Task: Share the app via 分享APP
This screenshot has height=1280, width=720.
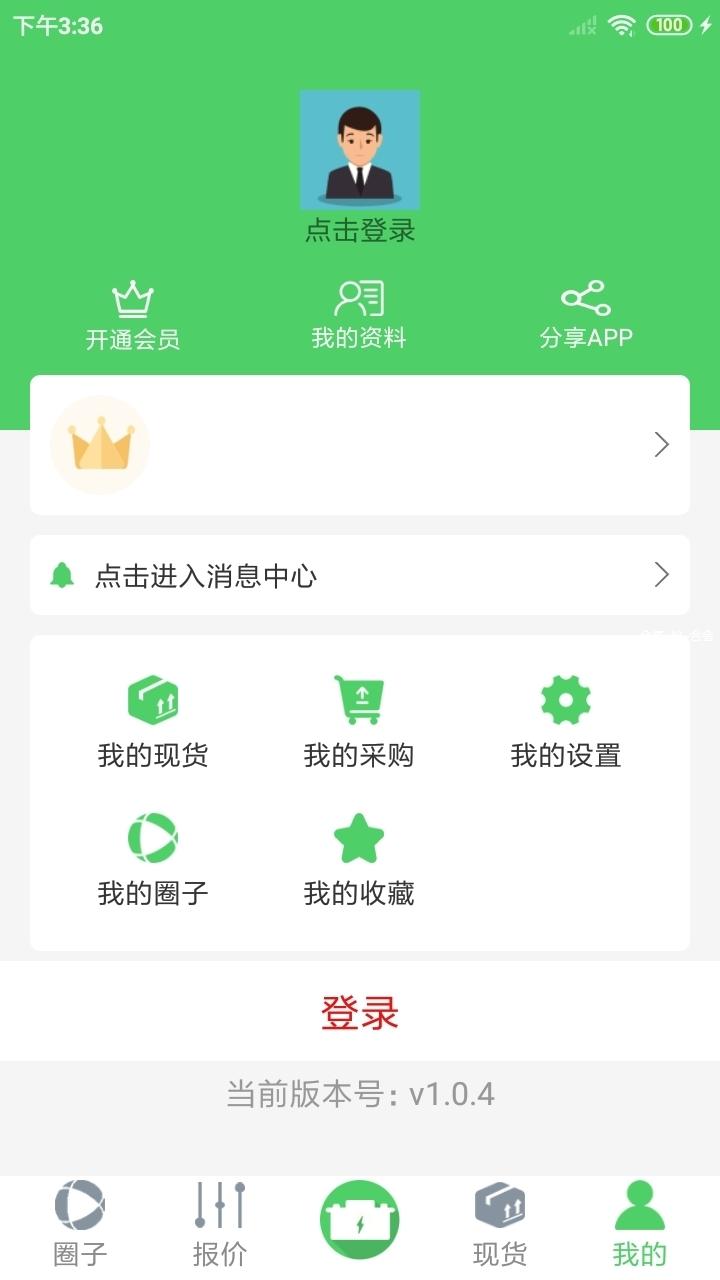Action: coord(586,316)
